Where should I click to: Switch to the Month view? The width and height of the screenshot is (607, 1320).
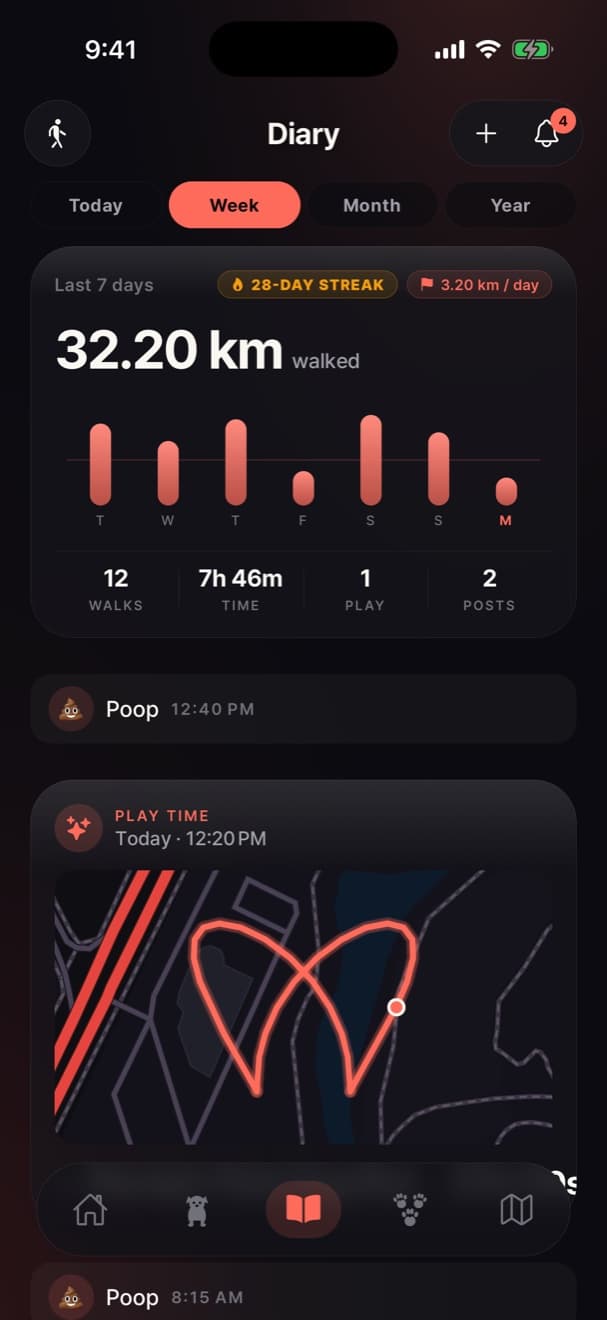coord(372,205)
